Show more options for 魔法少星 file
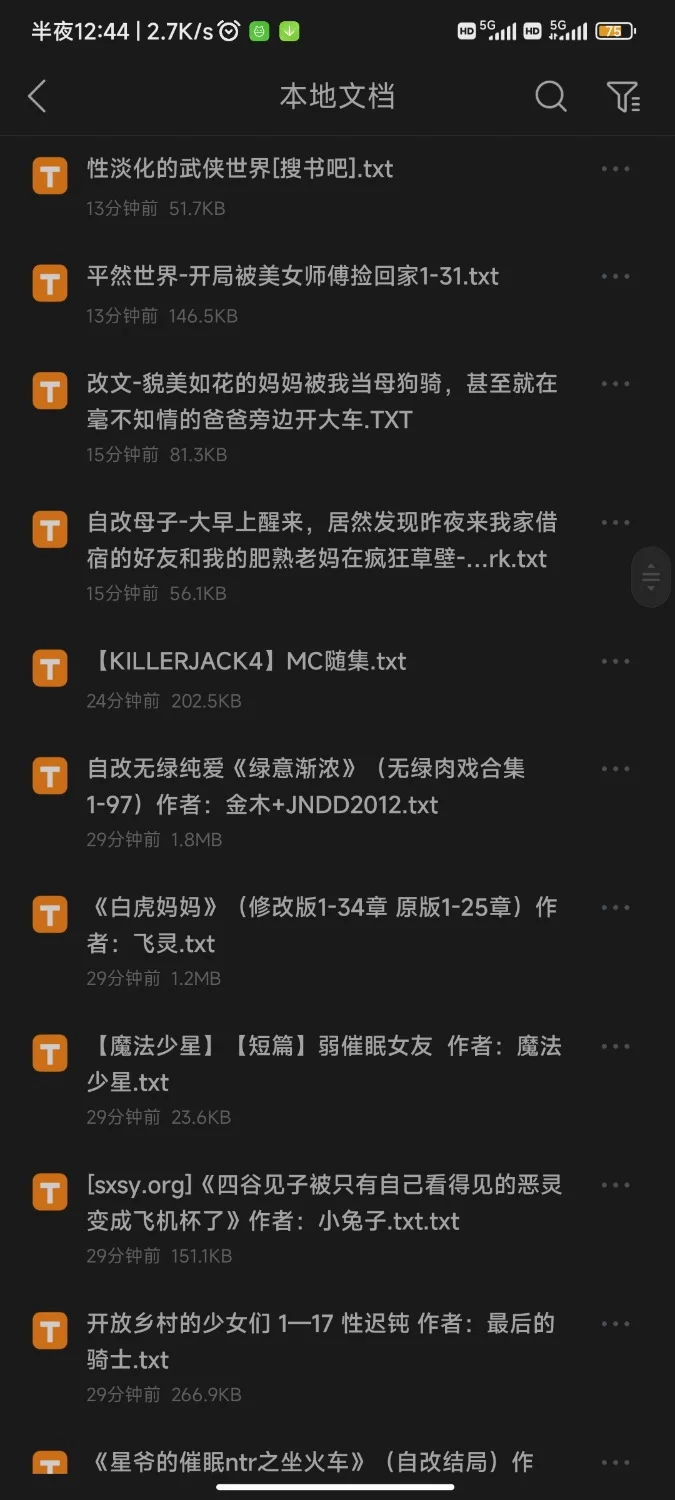Screen dimensions: 675x1500 pyautogui.click(x=616, y=1047)
